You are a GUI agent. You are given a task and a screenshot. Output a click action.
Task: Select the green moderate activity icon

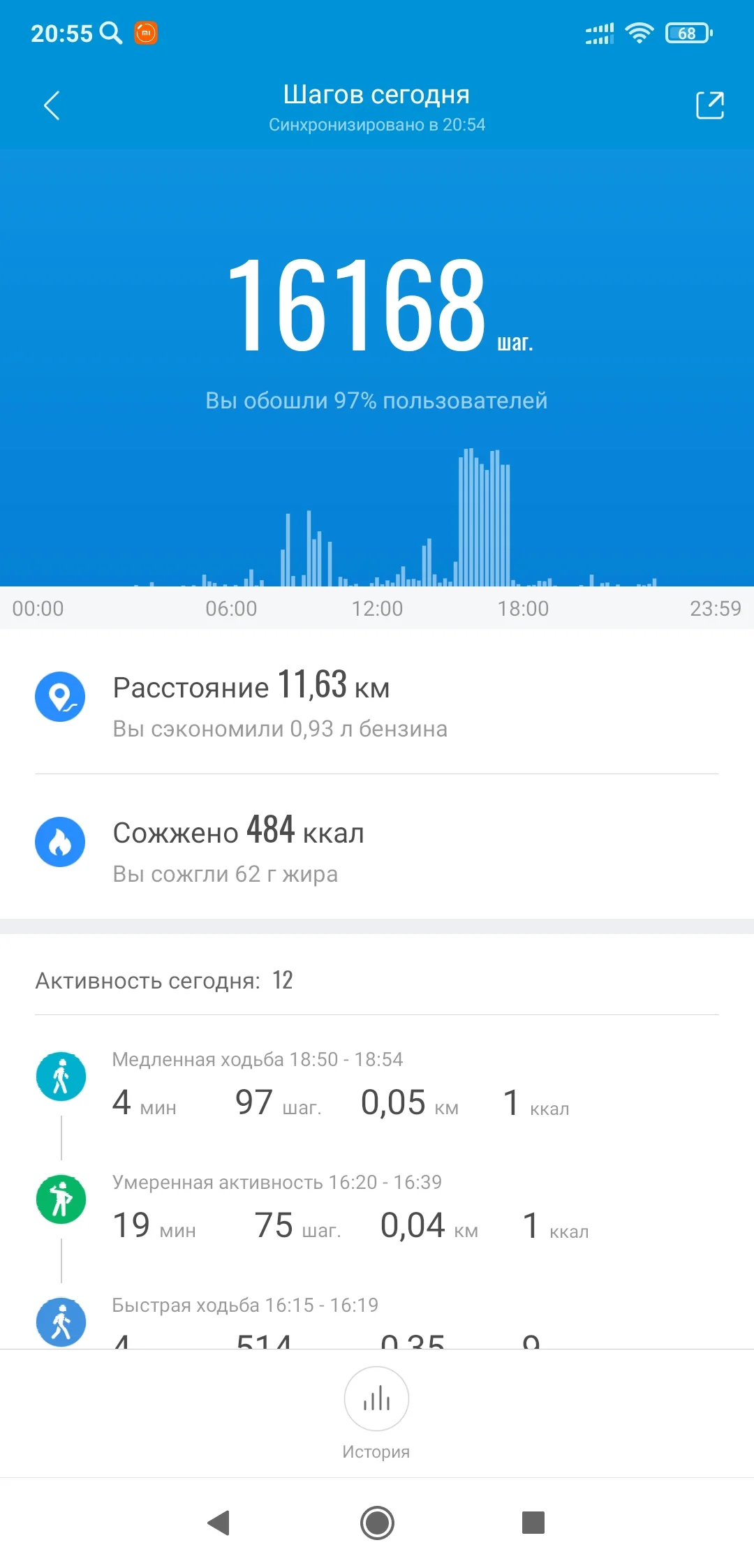[61, 1199]
